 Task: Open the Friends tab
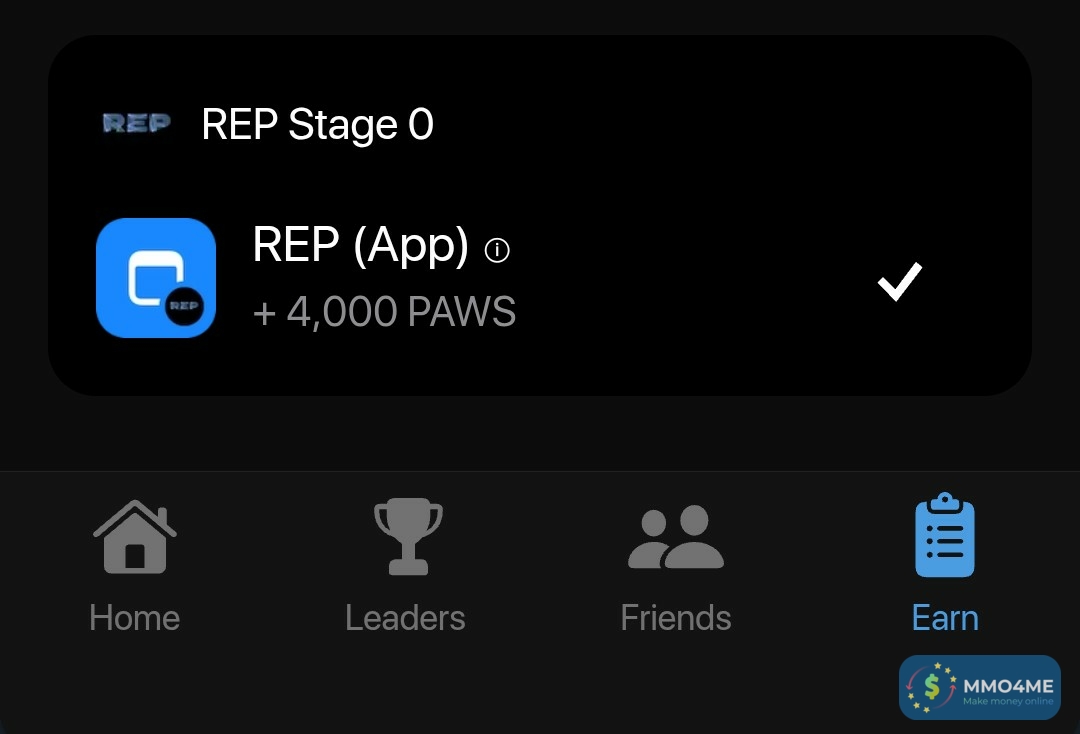[x=676, y=566]
